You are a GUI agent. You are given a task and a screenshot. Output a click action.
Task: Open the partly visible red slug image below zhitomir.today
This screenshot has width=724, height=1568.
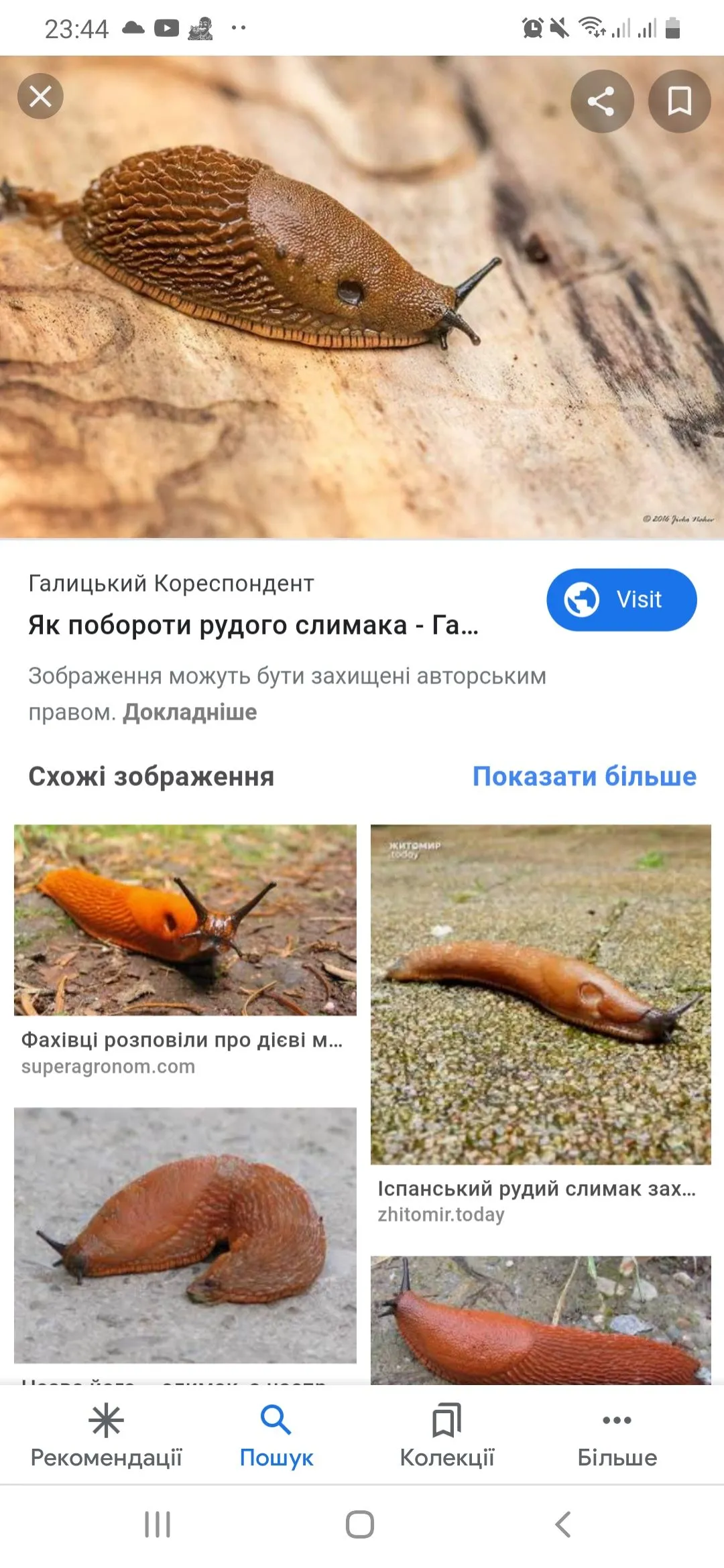[540, 1320]
